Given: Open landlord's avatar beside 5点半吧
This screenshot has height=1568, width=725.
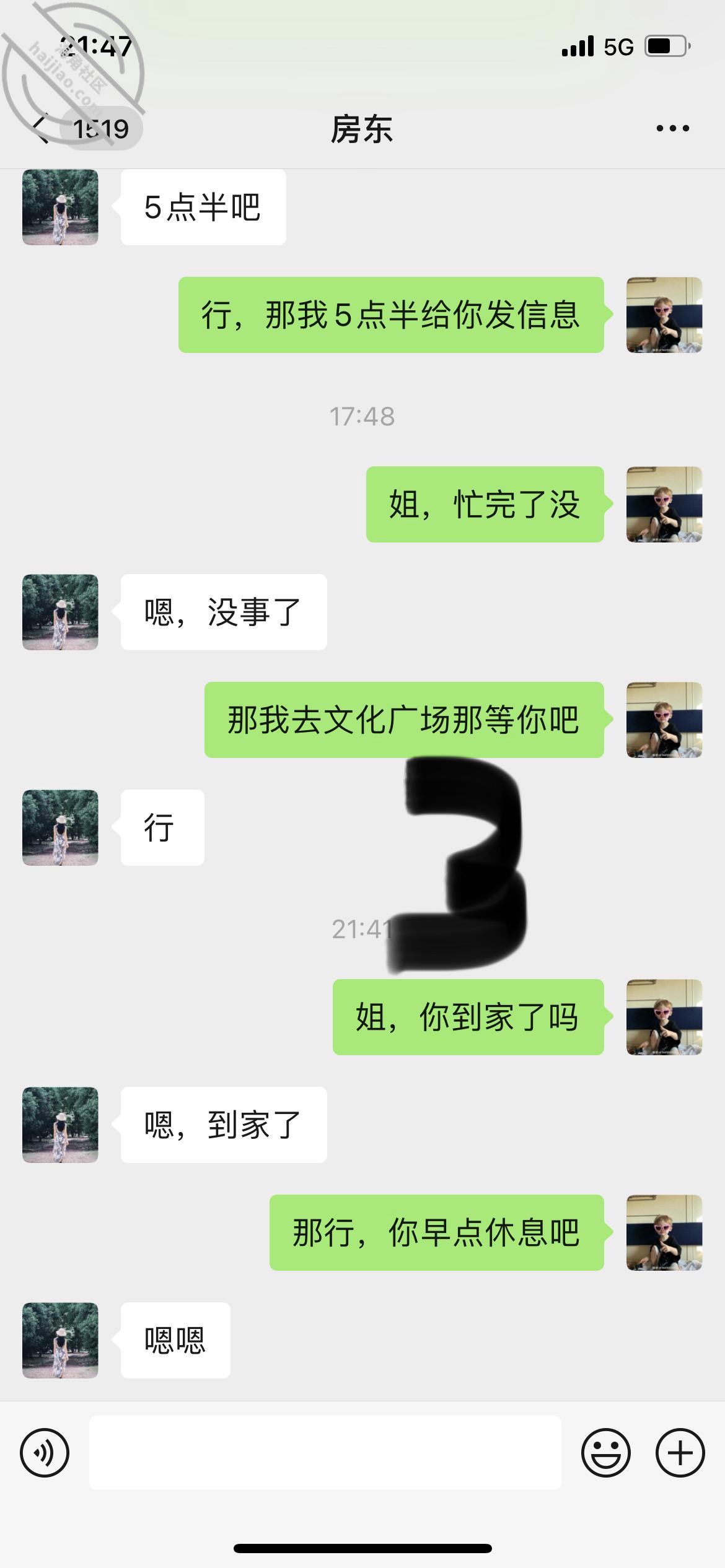Looking at the screenshot, I should click(x=60, y=207).
